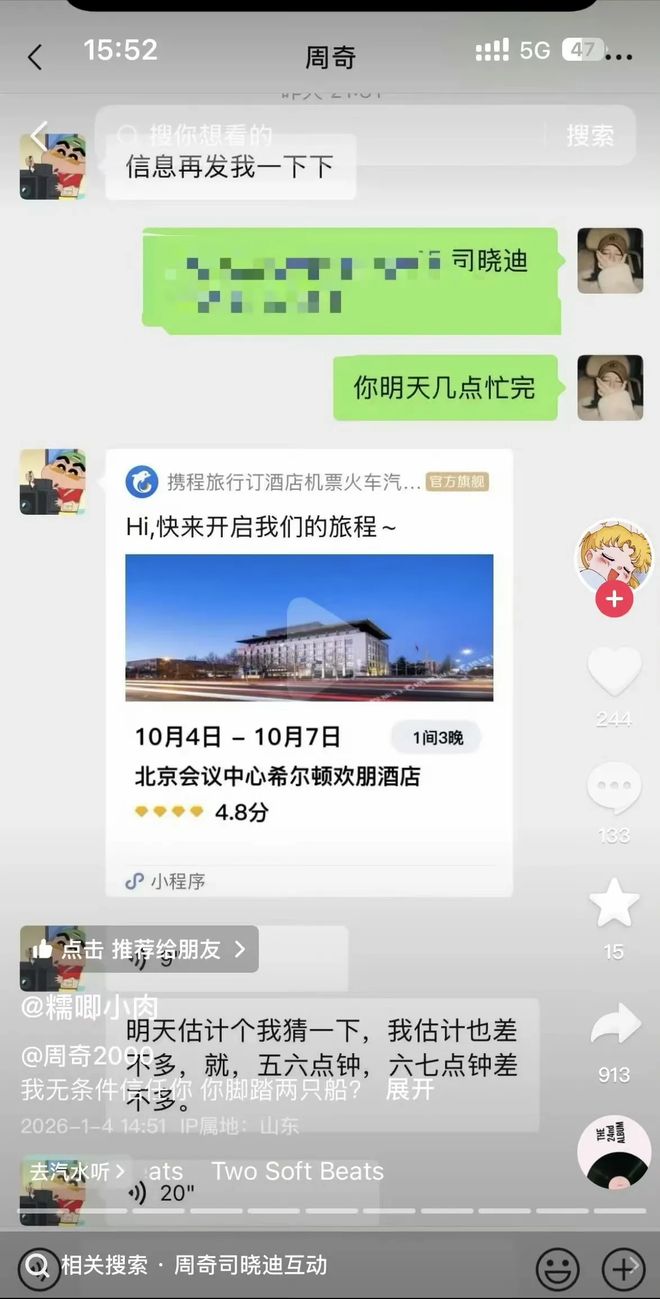Go back using the arrow beside the search bar
This screenshot has height=1299, width=660.
pos(40,135)
